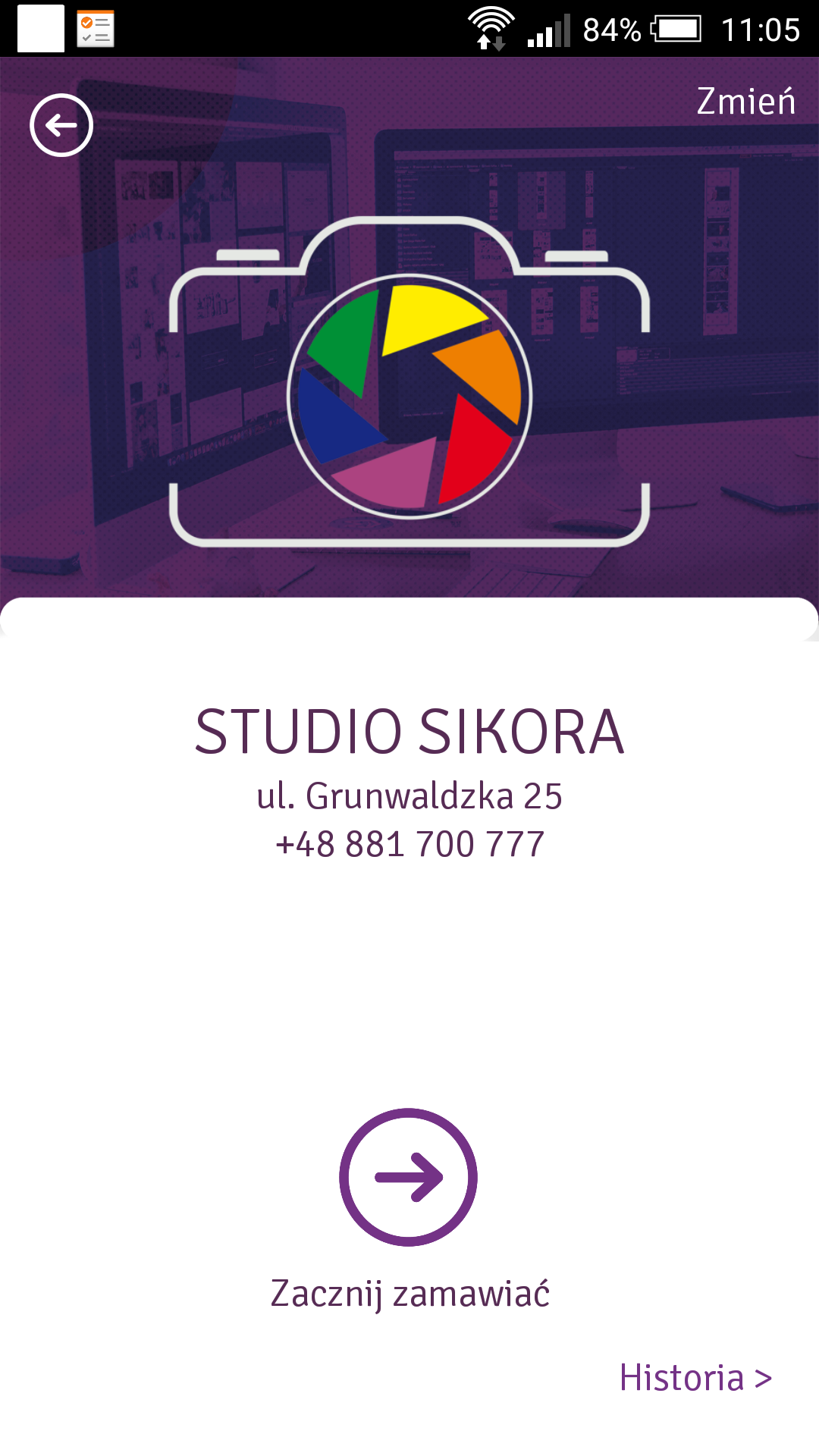Go back using the circled arrow
This screenshot has height=1456, width=819.
61,125
